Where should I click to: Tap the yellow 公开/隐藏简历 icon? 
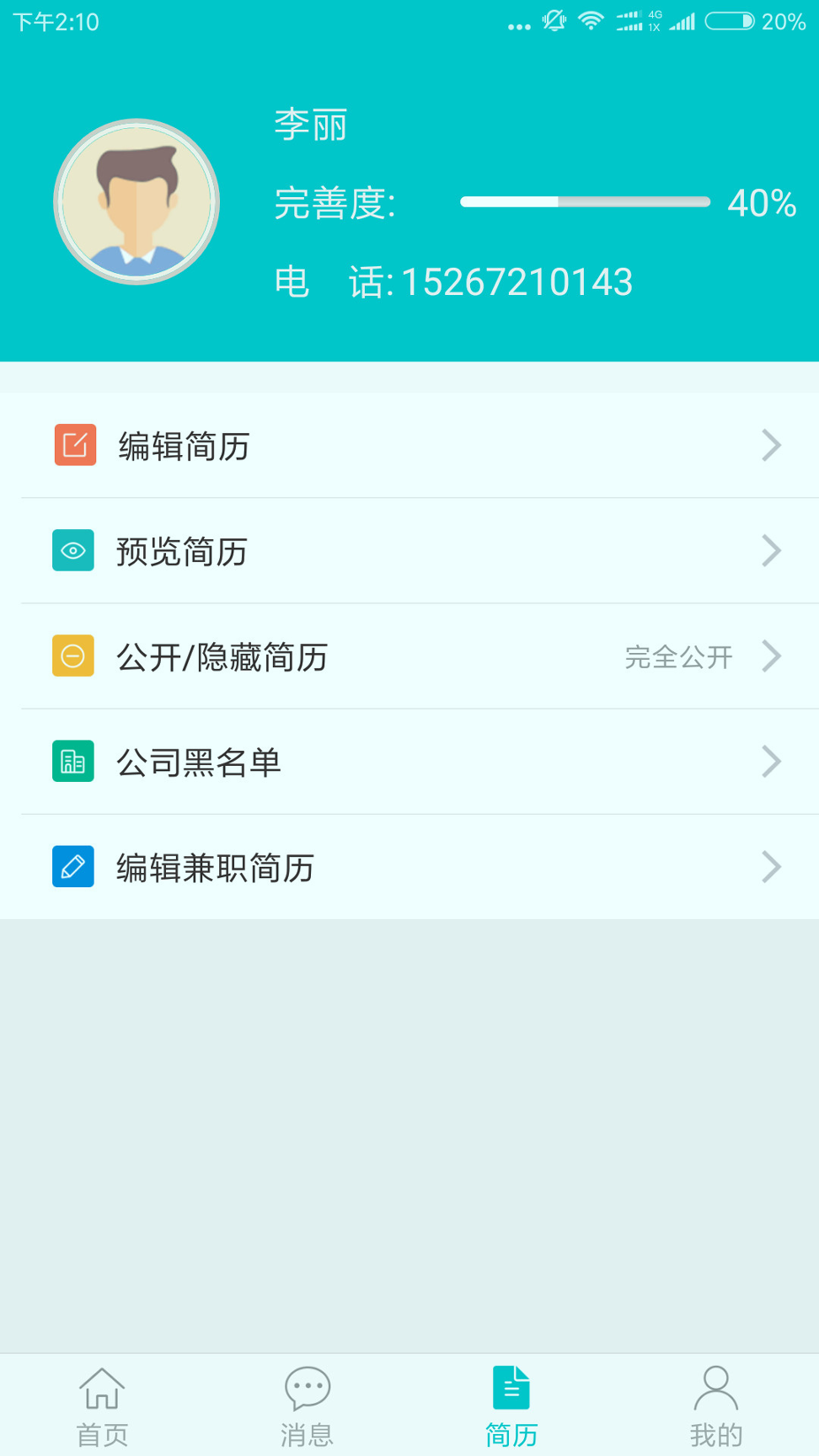(73, 656)
